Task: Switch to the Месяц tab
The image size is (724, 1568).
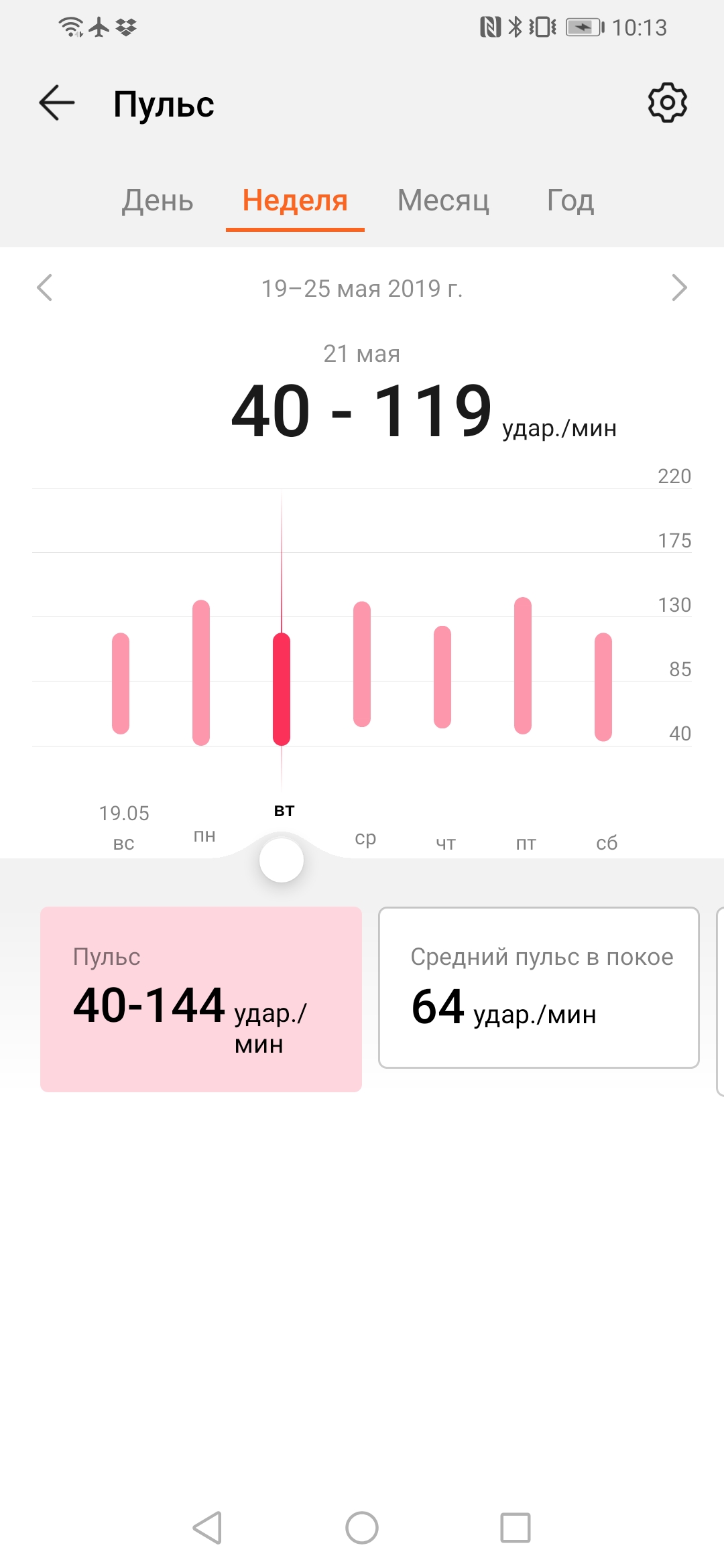Action: [443, 200]
